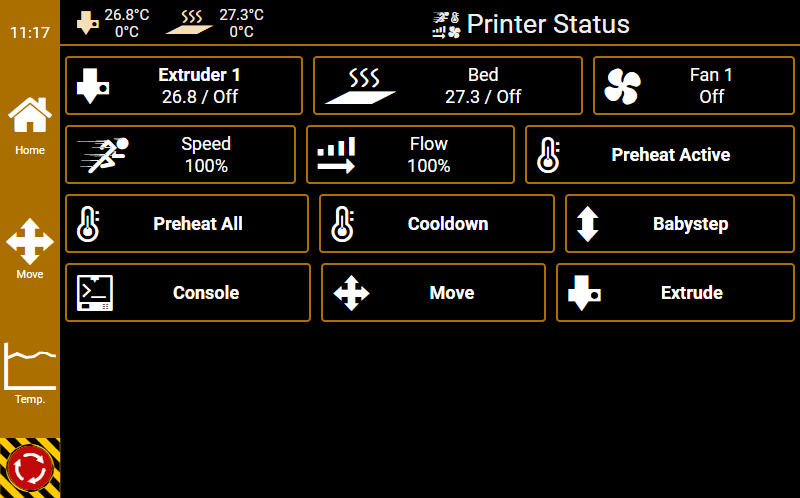The height and width of the screenshot is (498, 800).
Task: Adjust the print Speed percentage
Action: click(180, 155)
